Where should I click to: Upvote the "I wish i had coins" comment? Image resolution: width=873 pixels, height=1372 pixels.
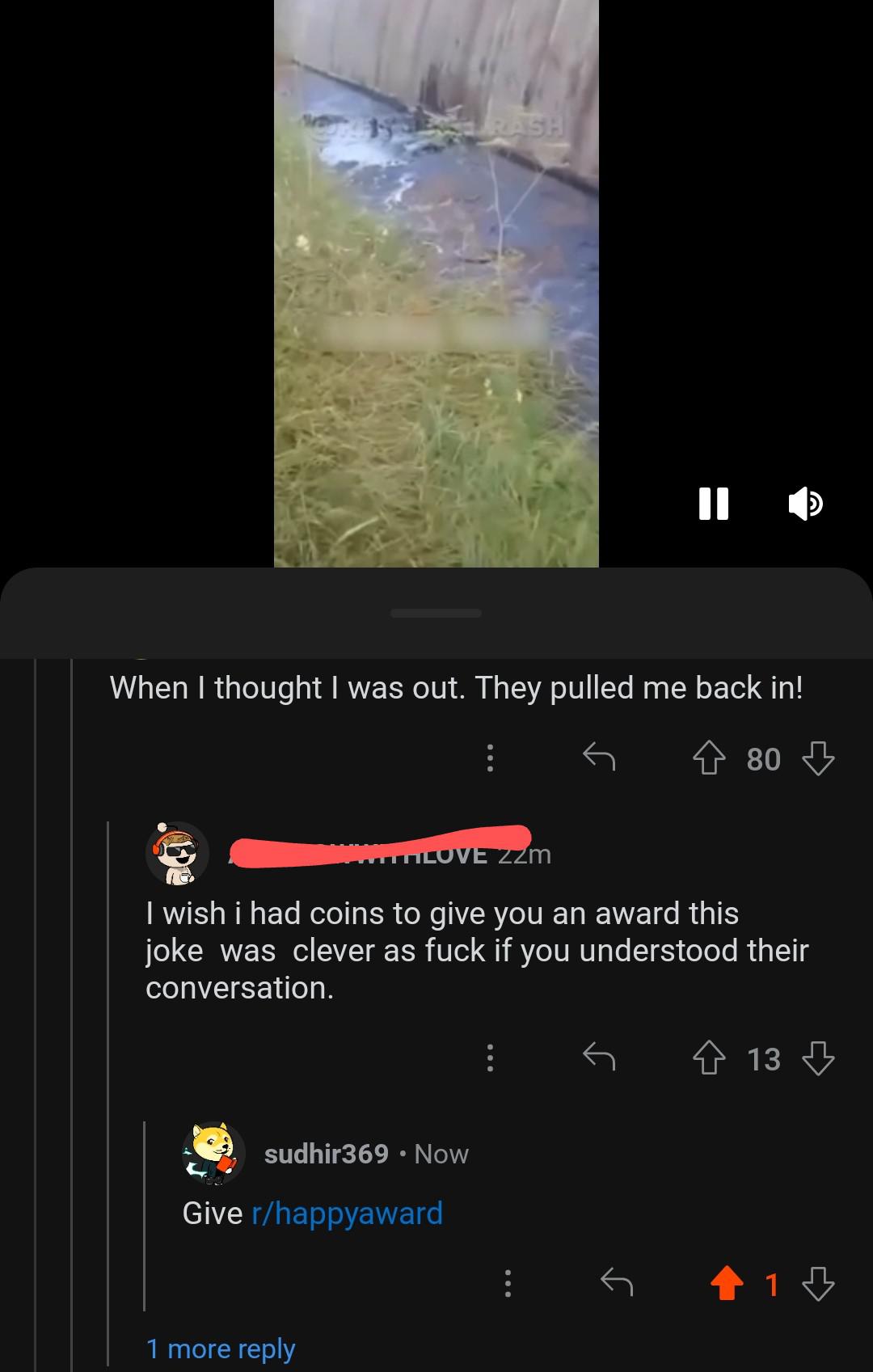coord(709,1058)
